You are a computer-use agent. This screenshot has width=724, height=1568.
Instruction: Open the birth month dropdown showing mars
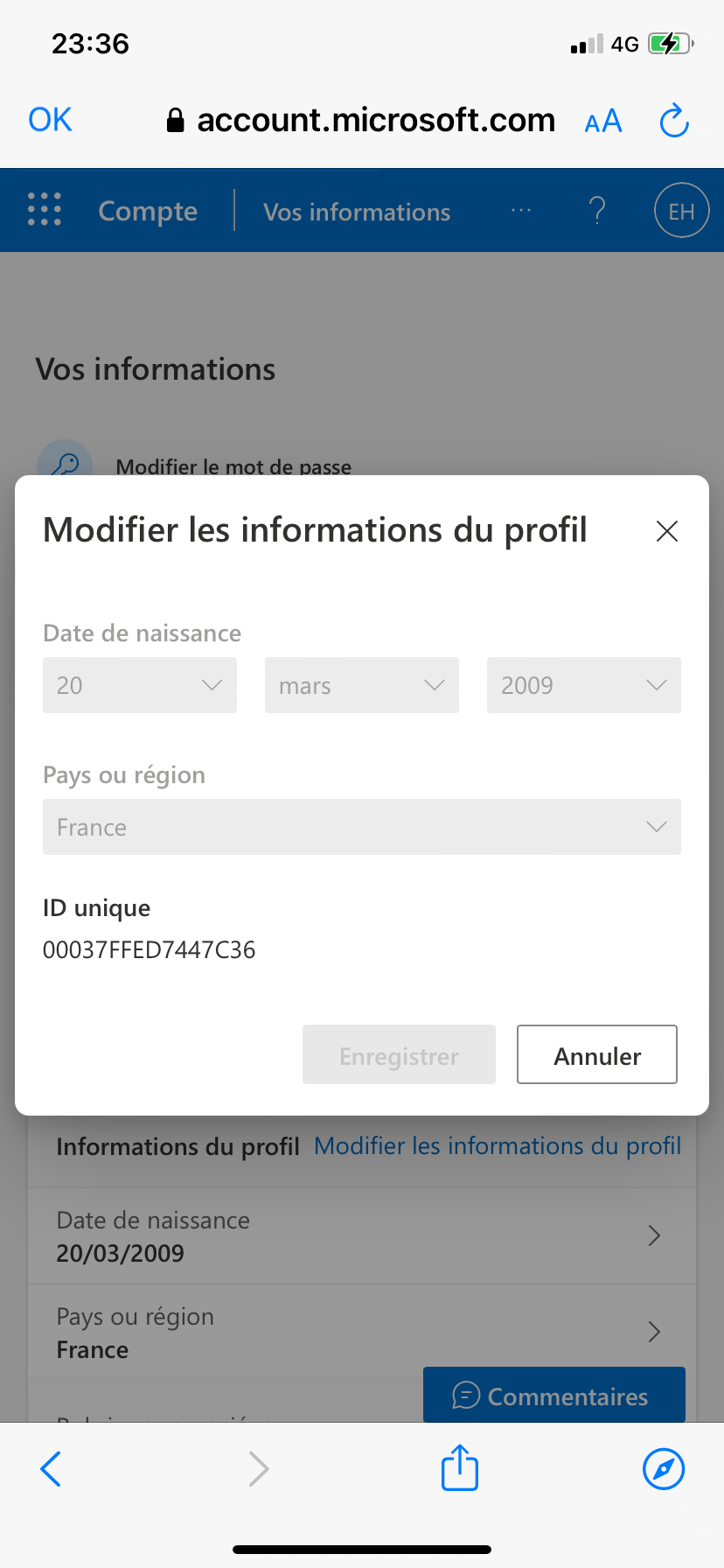[x=362, y=685]
